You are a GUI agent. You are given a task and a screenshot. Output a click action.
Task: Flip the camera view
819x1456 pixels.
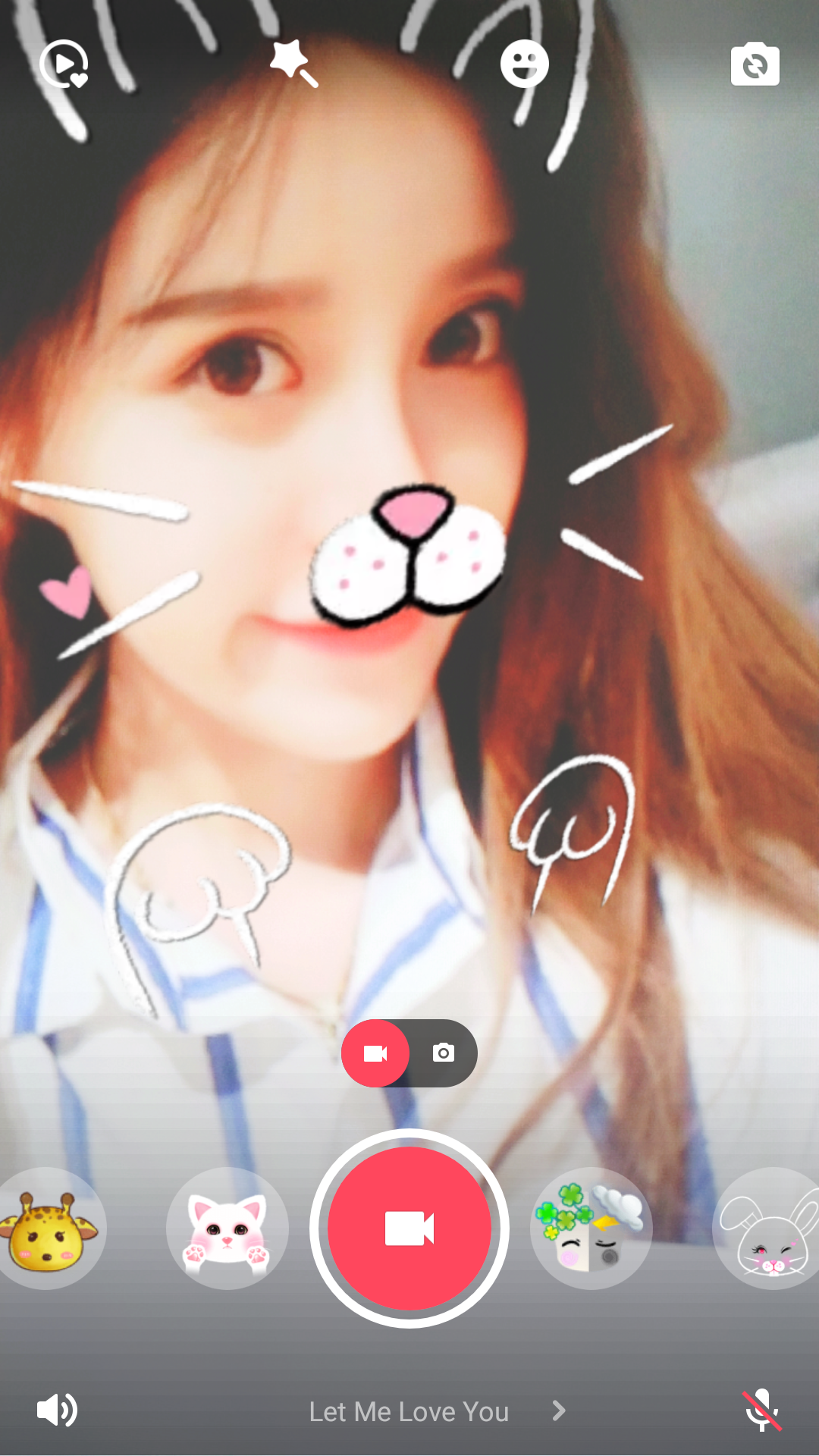click(755, 65)
